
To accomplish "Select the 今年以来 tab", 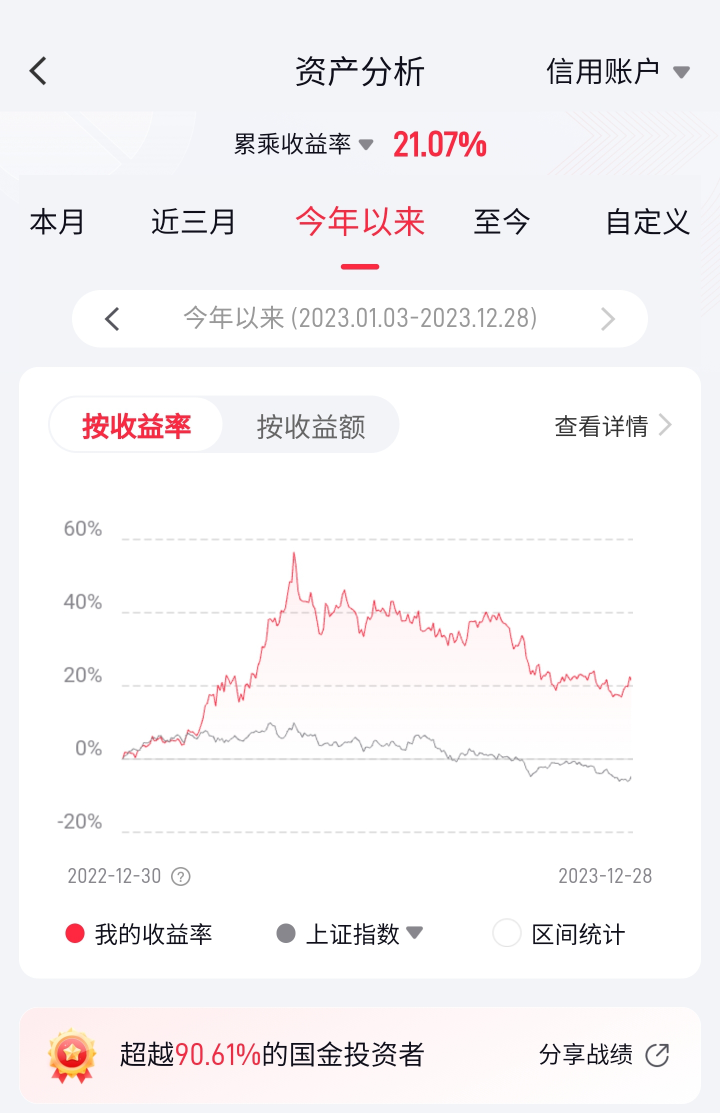I will tap(360, 221).
